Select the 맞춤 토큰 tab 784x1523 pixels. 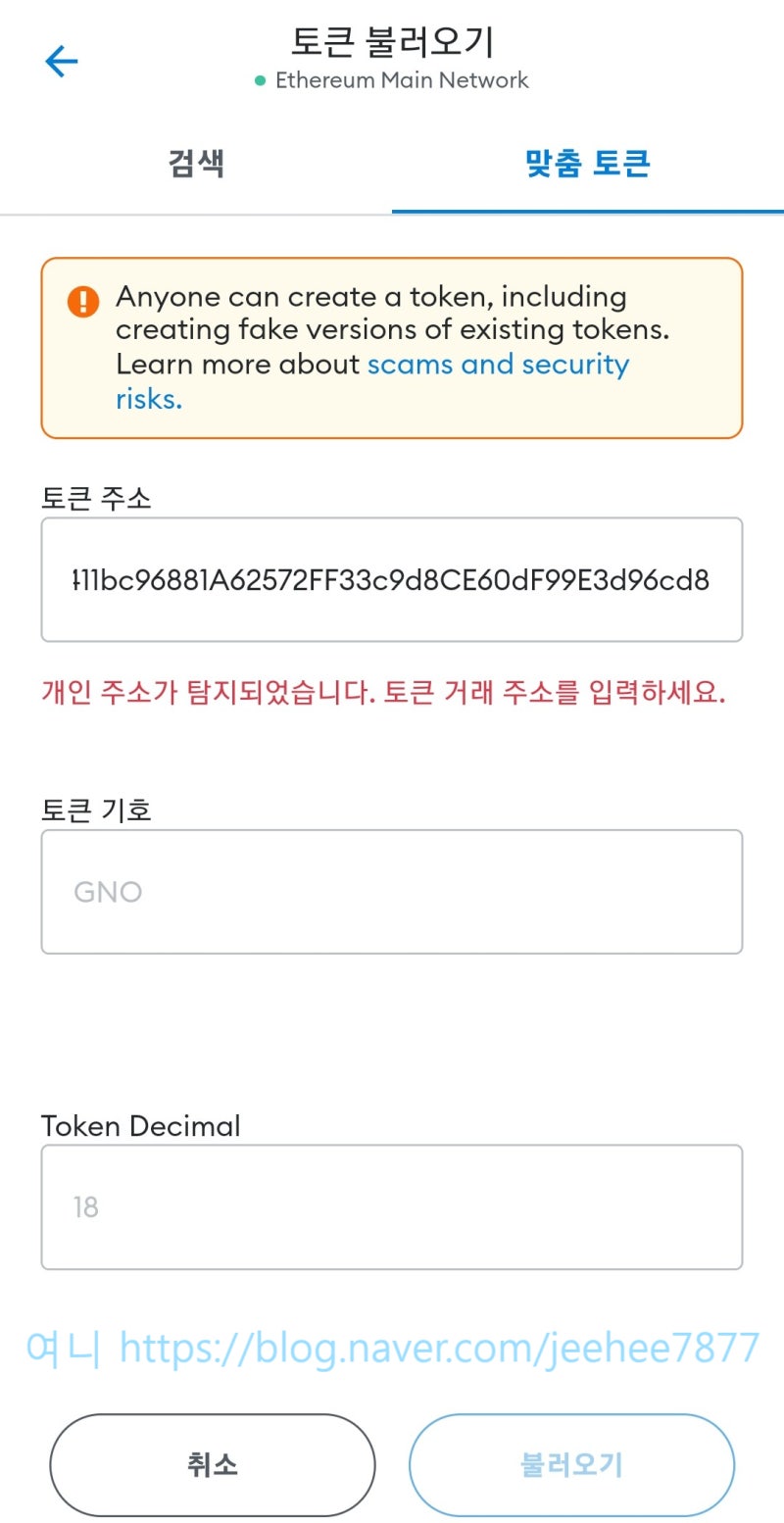tap(588, 164)
